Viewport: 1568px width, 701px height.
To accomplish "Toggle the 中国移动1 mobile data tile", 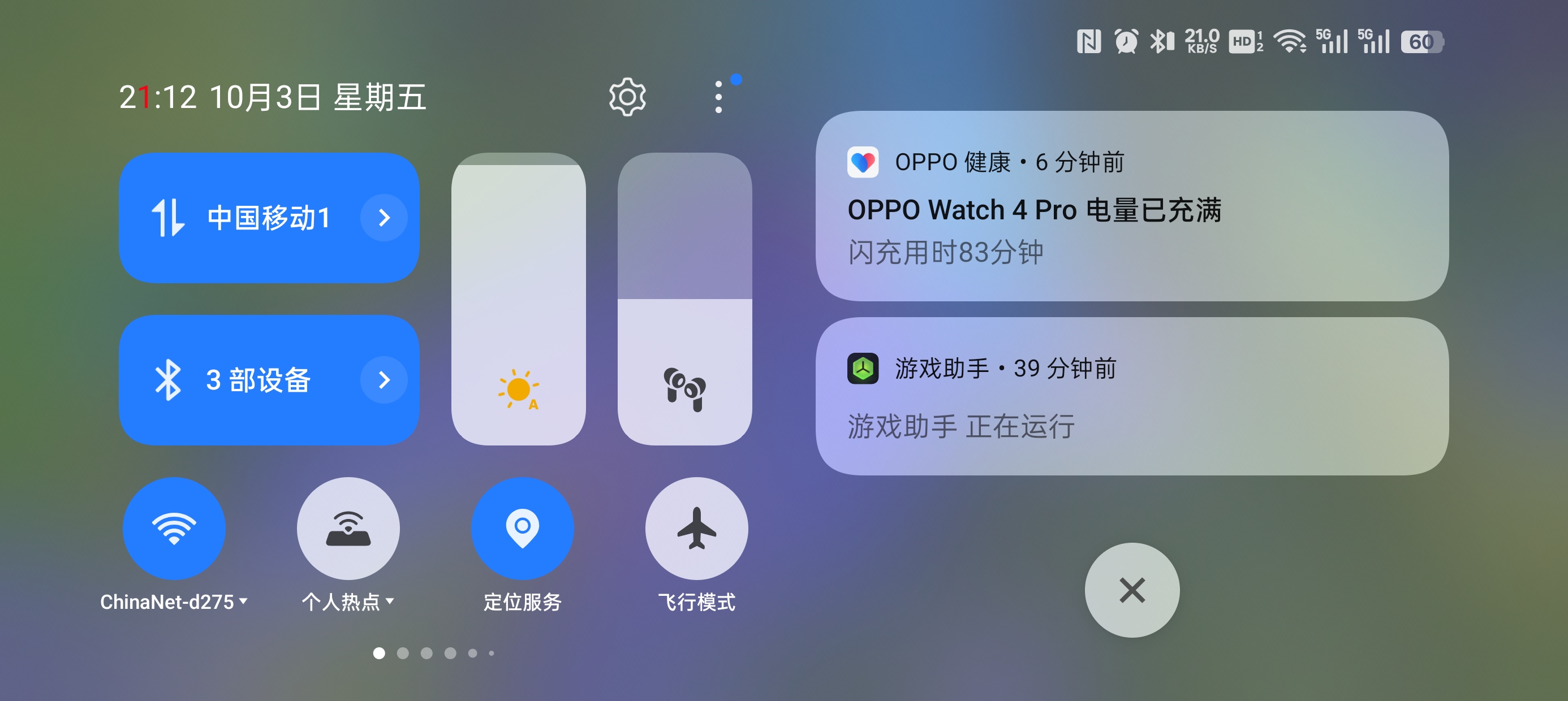I will 243,218.
